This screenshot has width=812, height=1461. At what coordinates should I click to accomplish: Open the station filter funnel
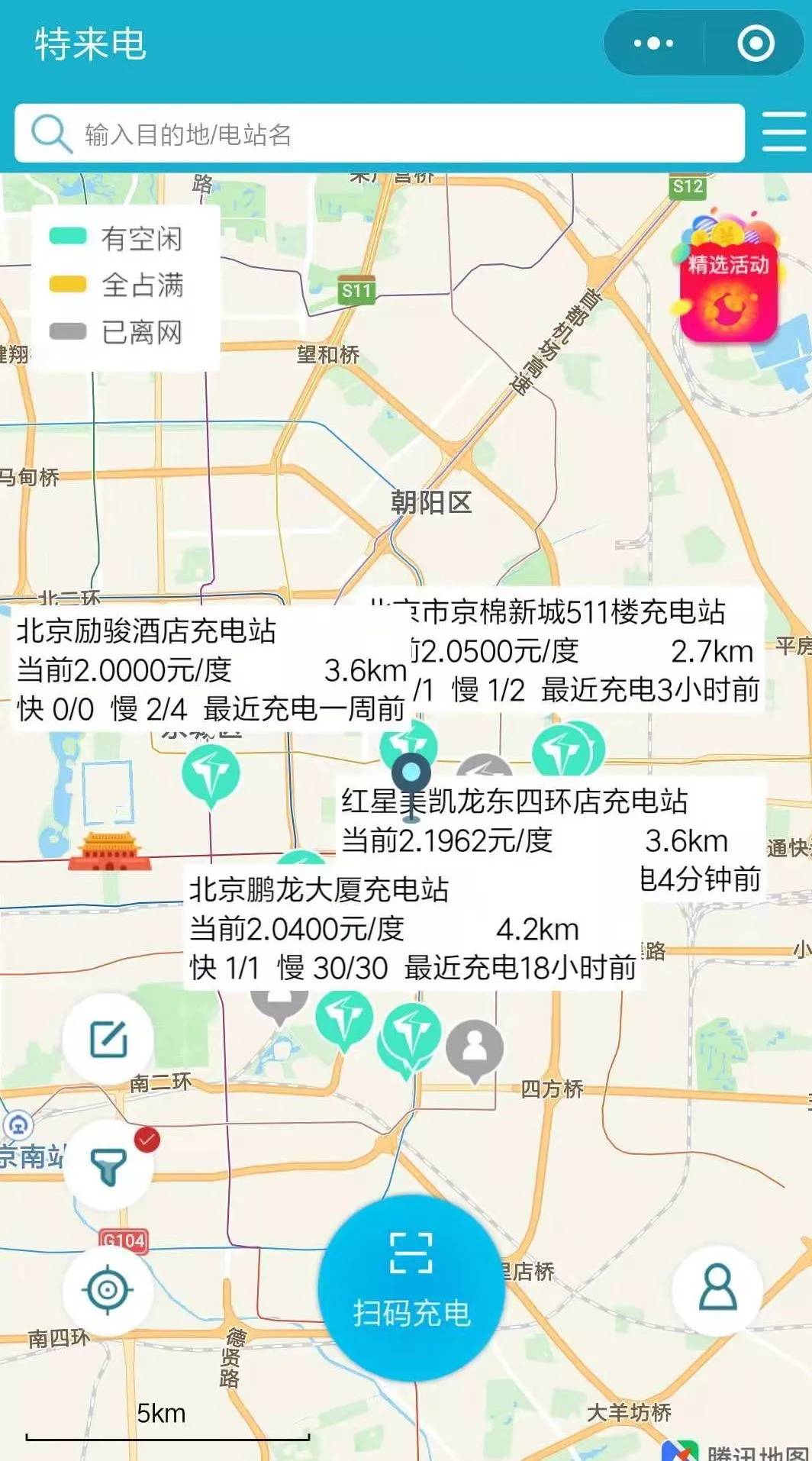tap(108, 1166)
